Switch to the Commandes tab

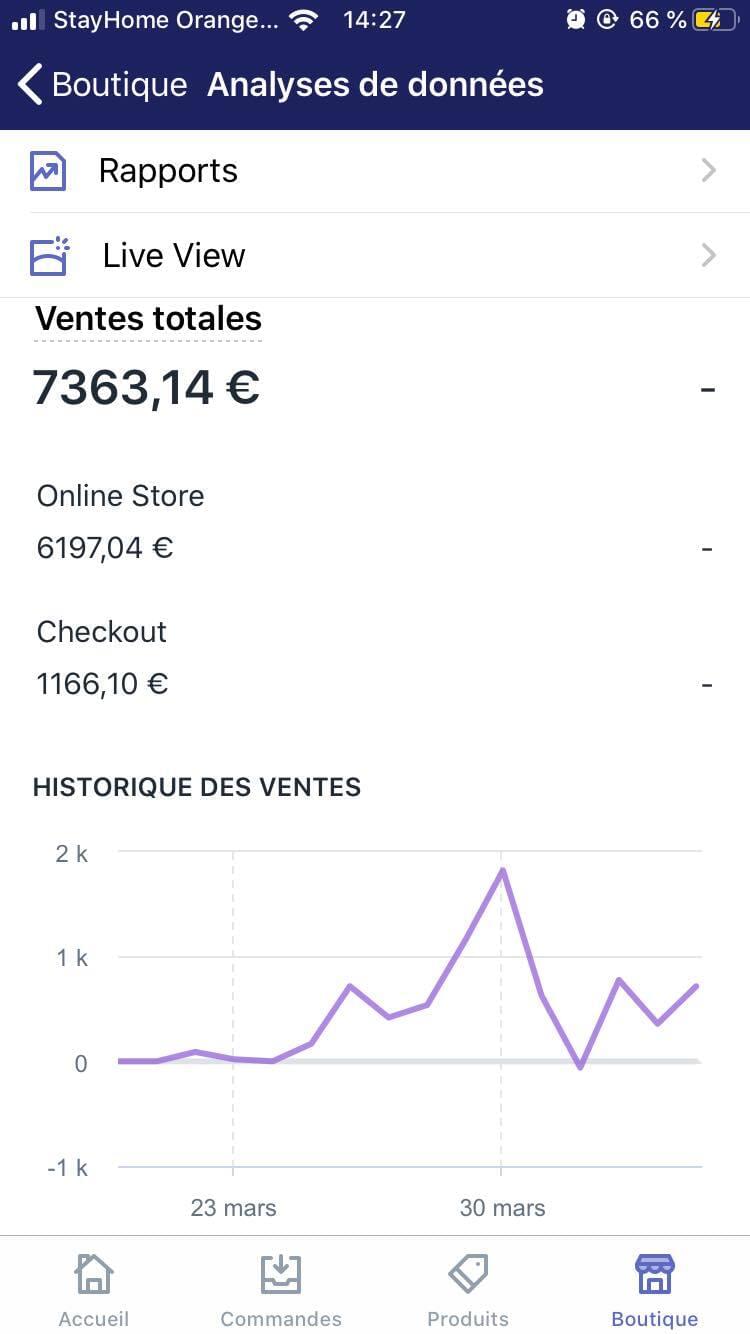pos(281,1290)
